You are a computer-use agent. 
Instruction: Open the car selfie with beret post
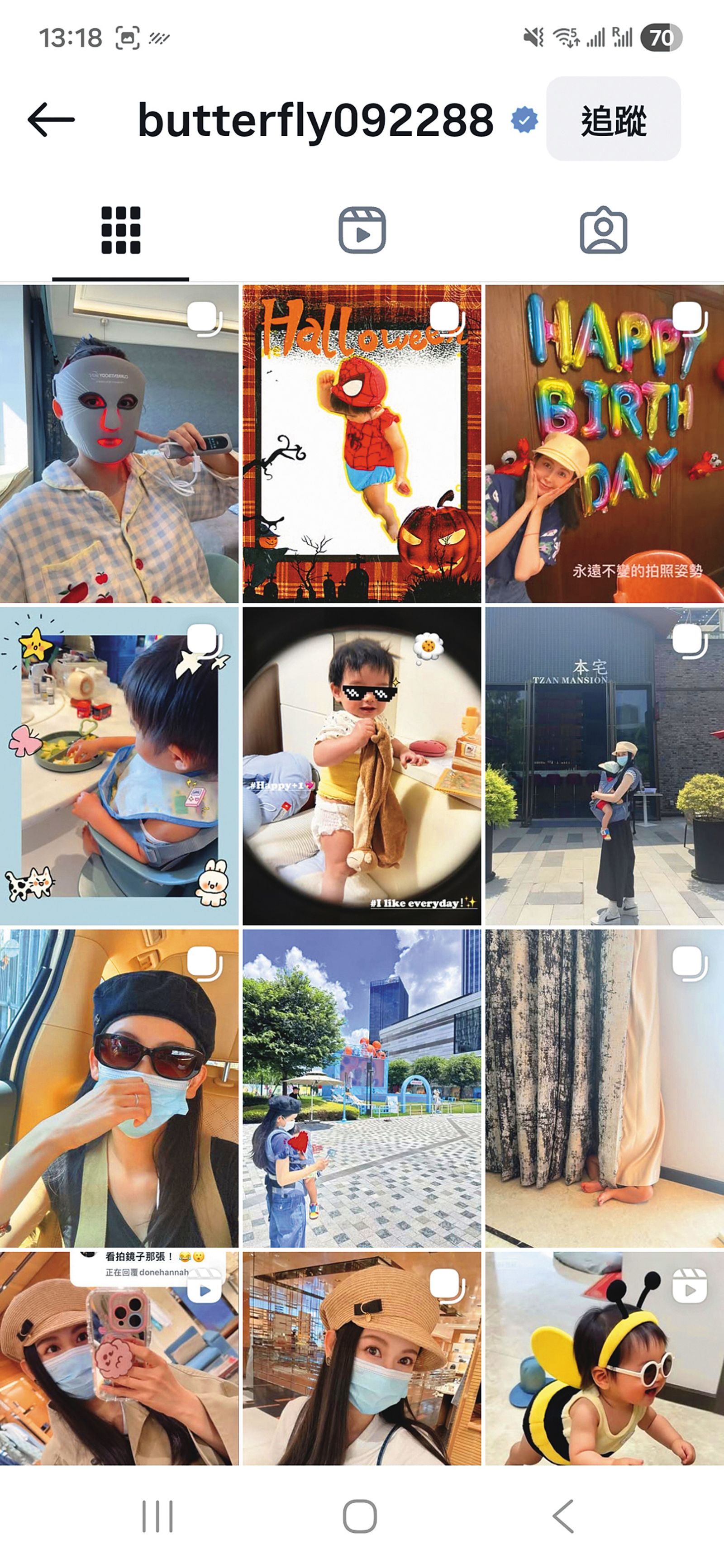pyautogui.click(x=119, y=1088)
